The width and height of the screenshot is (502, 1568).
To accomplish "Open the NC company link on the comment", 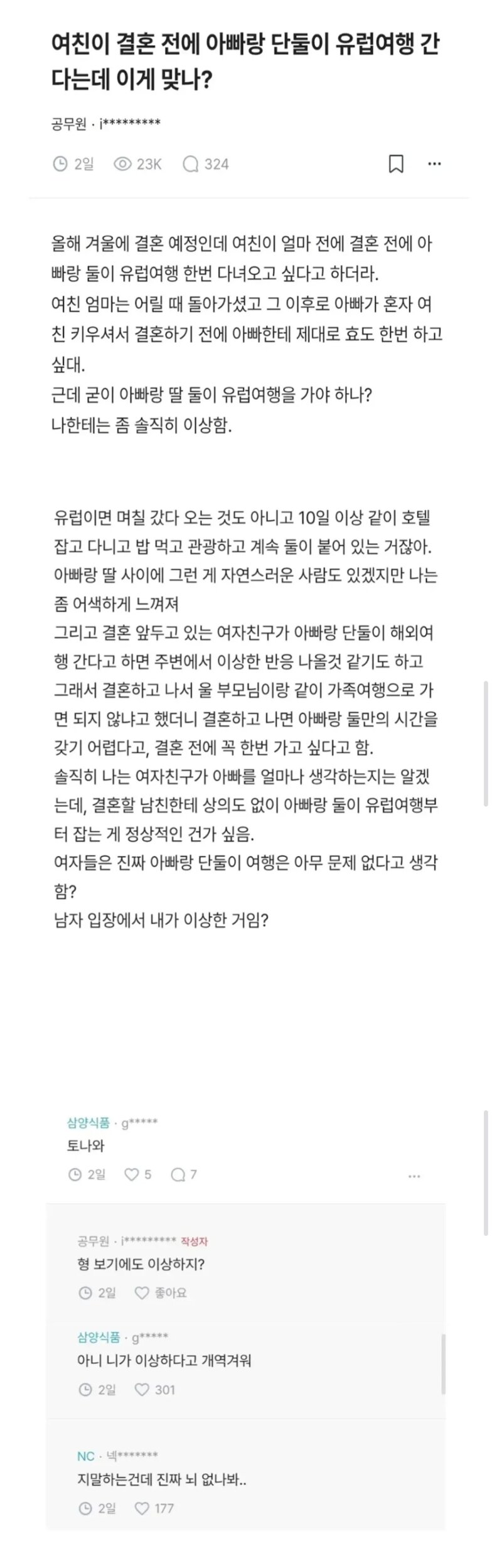I will 86,1456.
